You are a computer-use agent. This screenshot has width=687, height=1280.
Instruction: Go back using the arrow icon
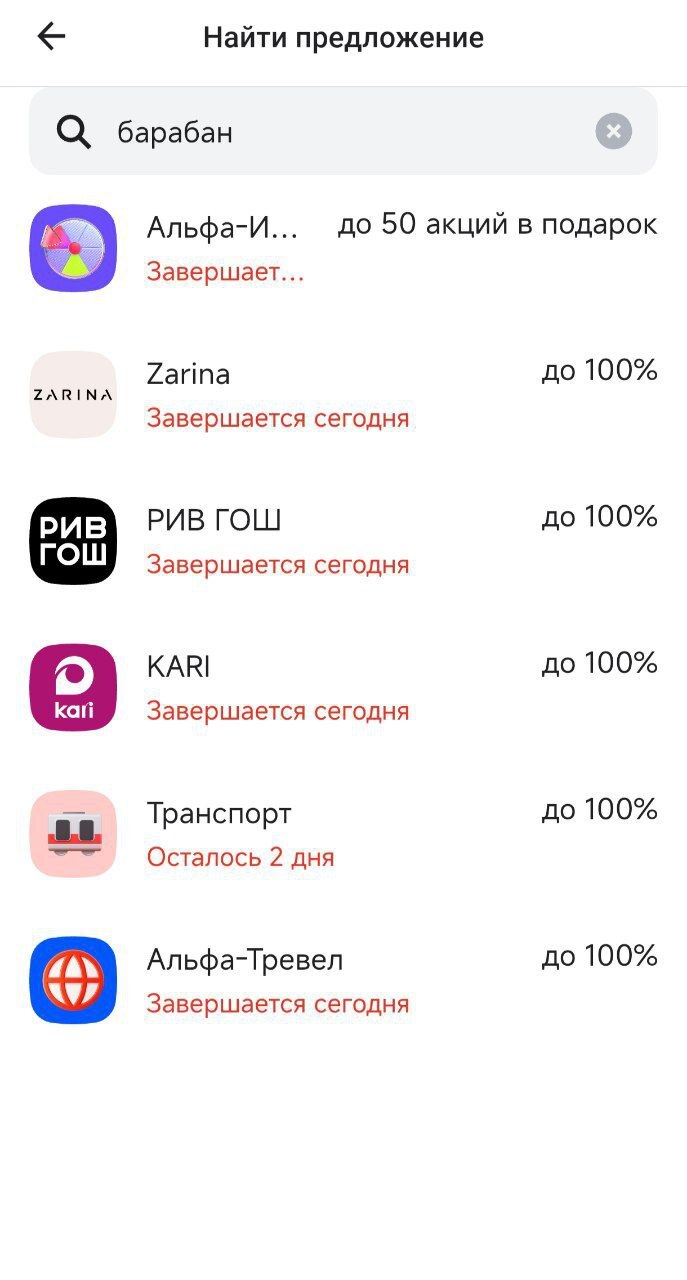point(51,37)
